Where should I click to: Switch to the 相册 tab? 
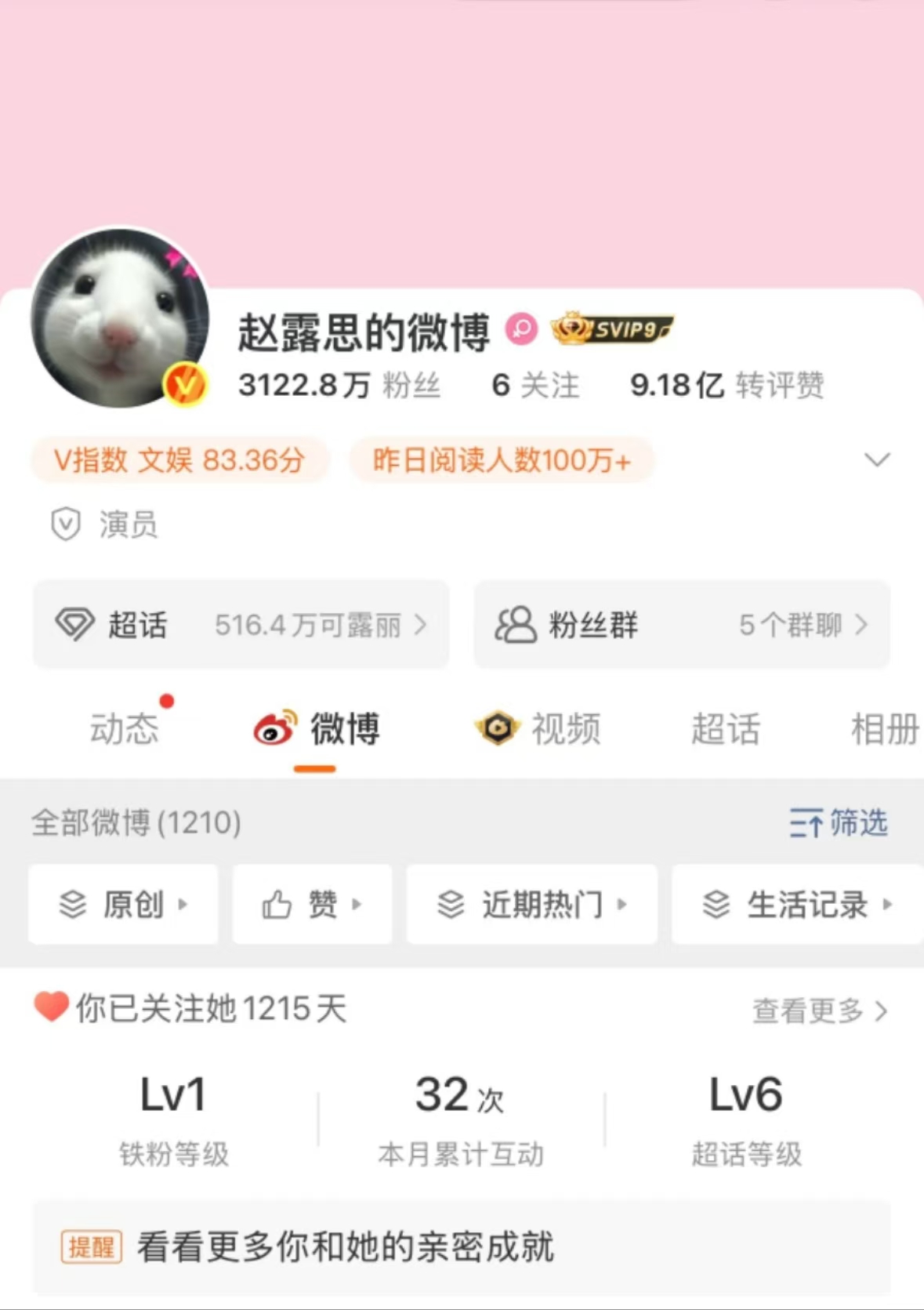click(884, 729)
